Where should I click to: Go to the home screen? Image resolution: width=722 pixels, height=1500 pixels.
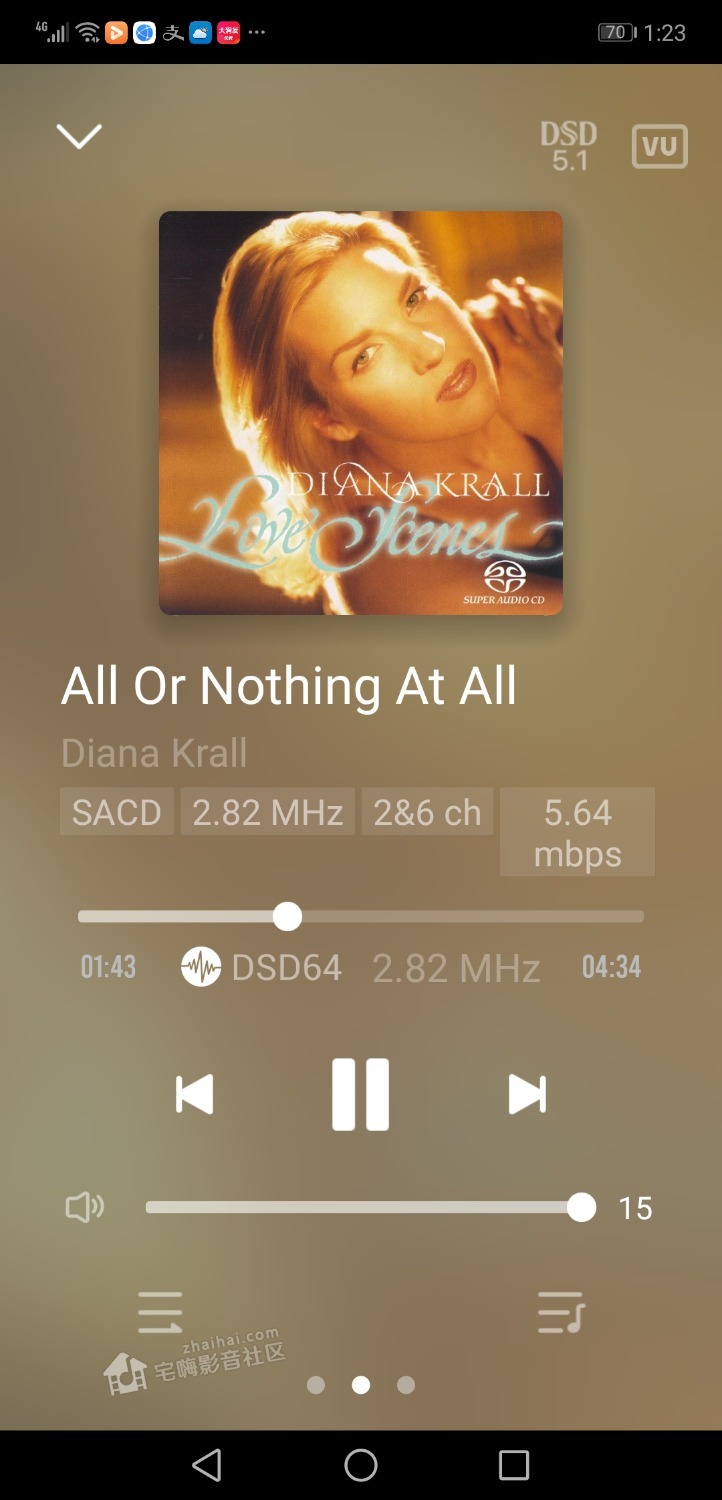click(361, 1465)
